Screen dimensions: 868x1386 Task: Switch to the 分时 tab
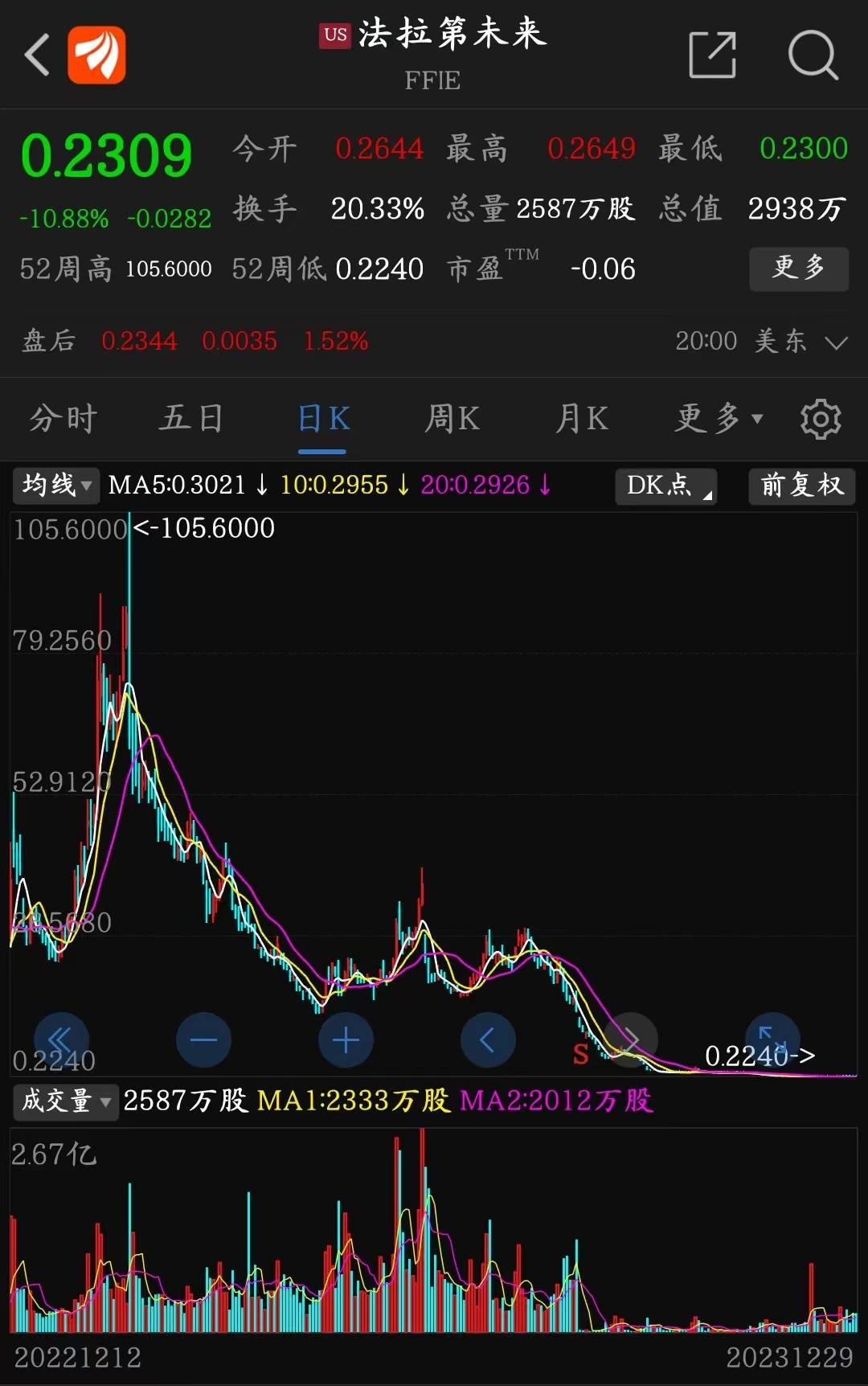(x=63, y=418)
